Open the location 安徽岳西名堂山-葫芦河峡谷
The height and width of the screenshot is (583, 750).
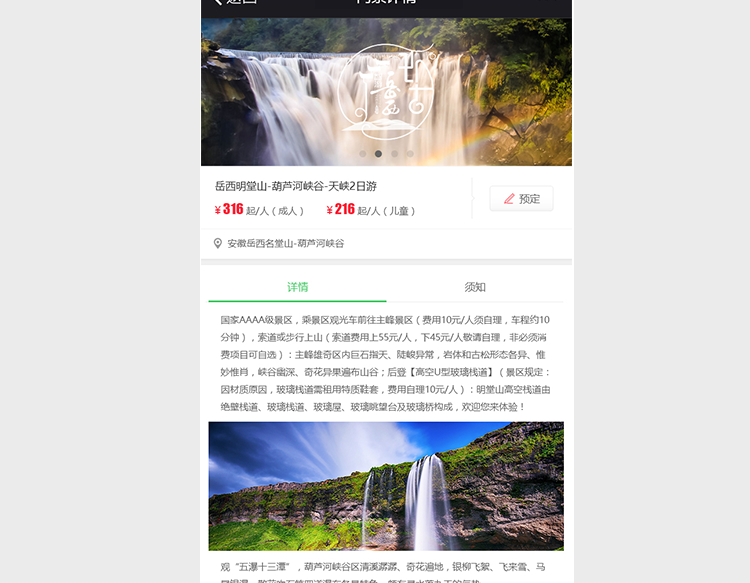pos(285,243)
